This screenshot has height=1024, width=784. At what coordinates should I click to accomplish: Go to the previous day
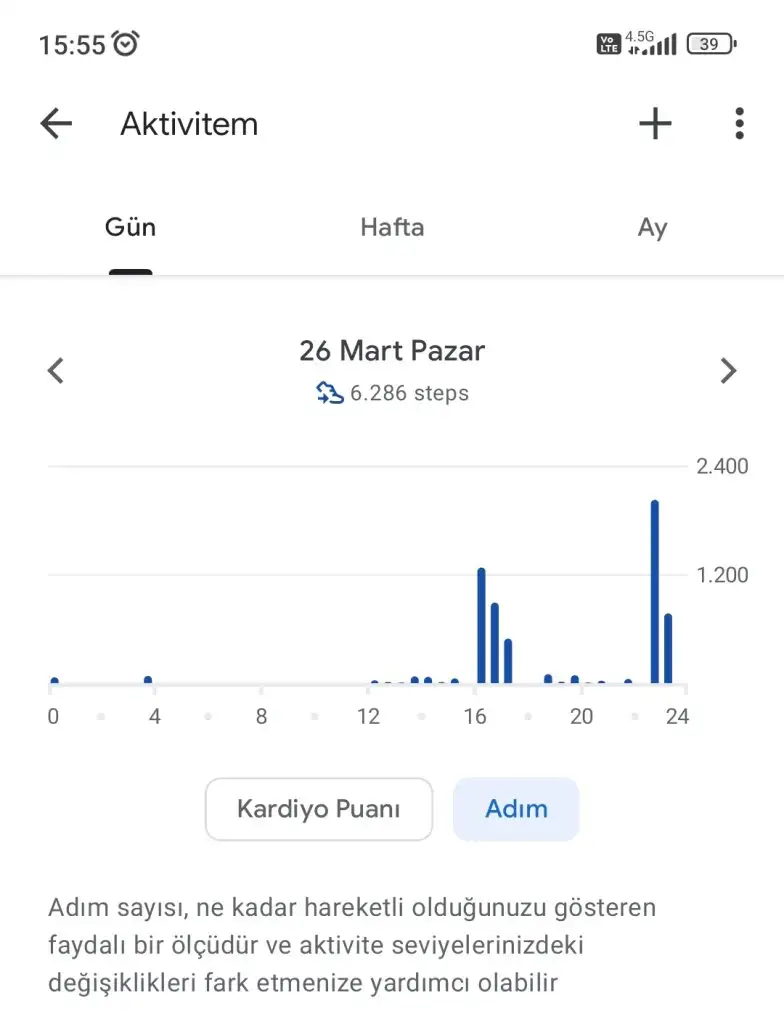(56, 371)
